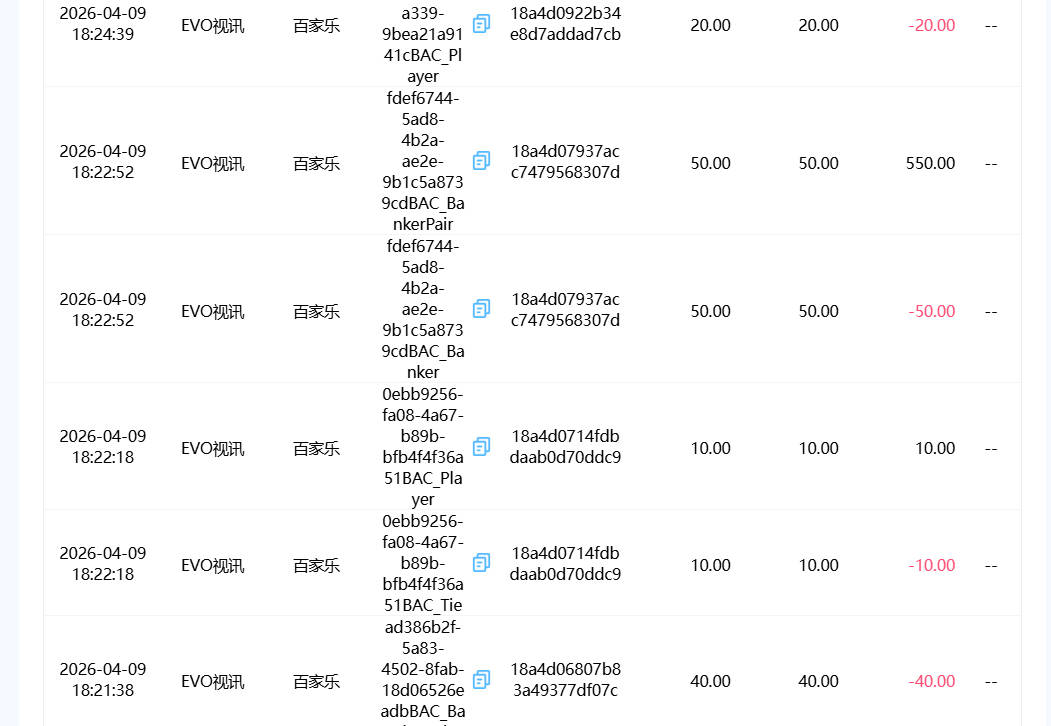This screenshot has width=1051, height=726.
Task: Copy the order ID from the 18:21:38 row
Action: (481, 679)
